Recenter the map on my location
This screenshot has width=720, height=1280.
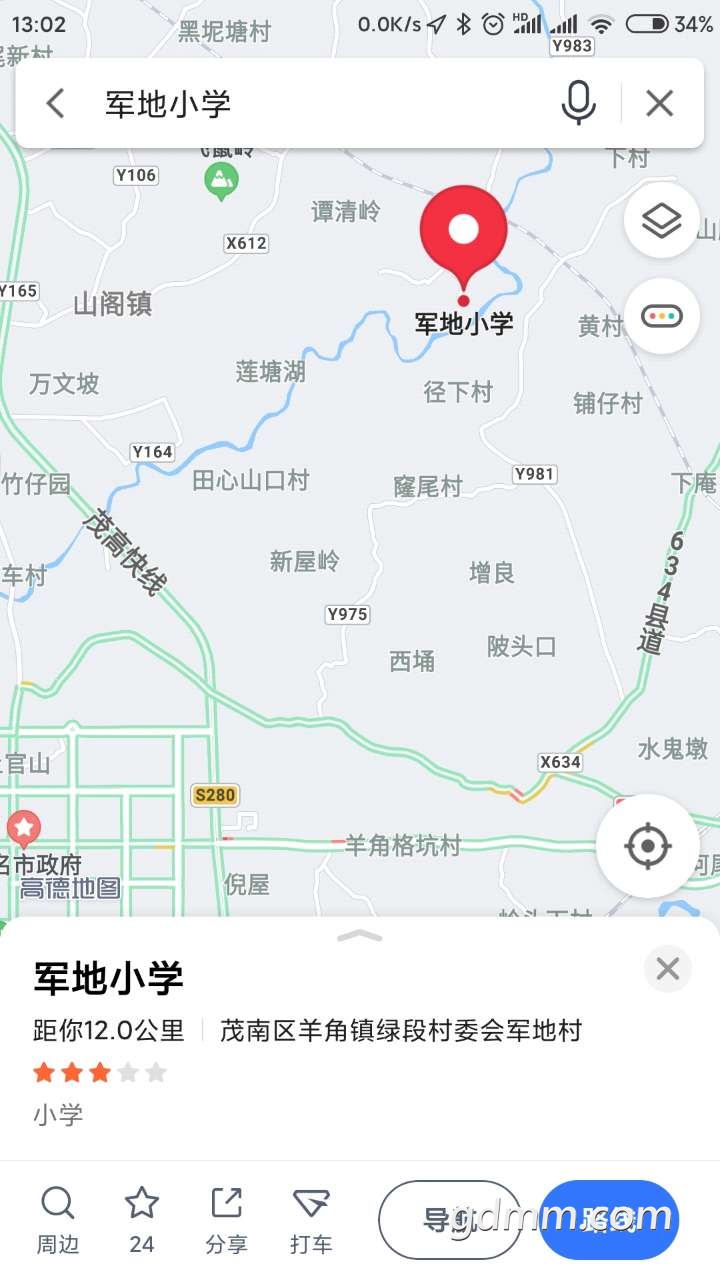click(x=647, y=846)
